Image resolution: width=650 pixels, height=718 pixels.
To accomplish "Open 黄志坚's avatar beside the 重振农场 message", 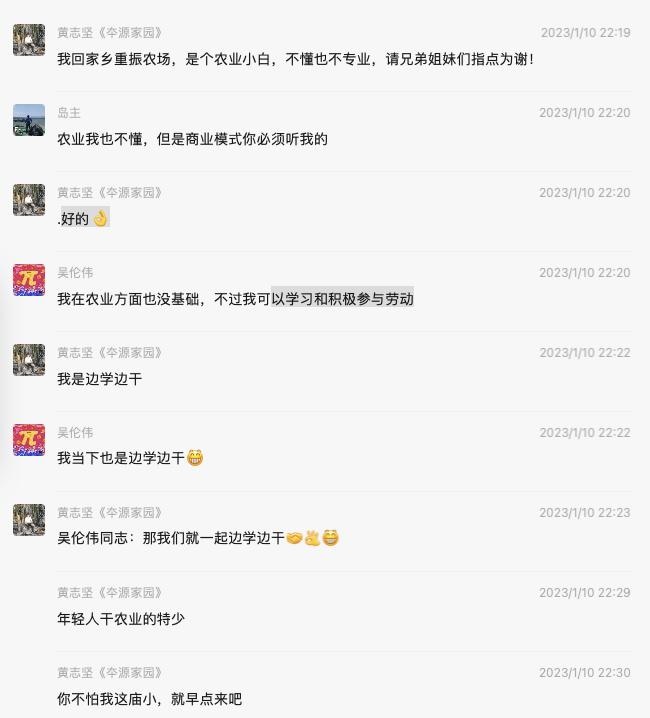I will point(29,40).
